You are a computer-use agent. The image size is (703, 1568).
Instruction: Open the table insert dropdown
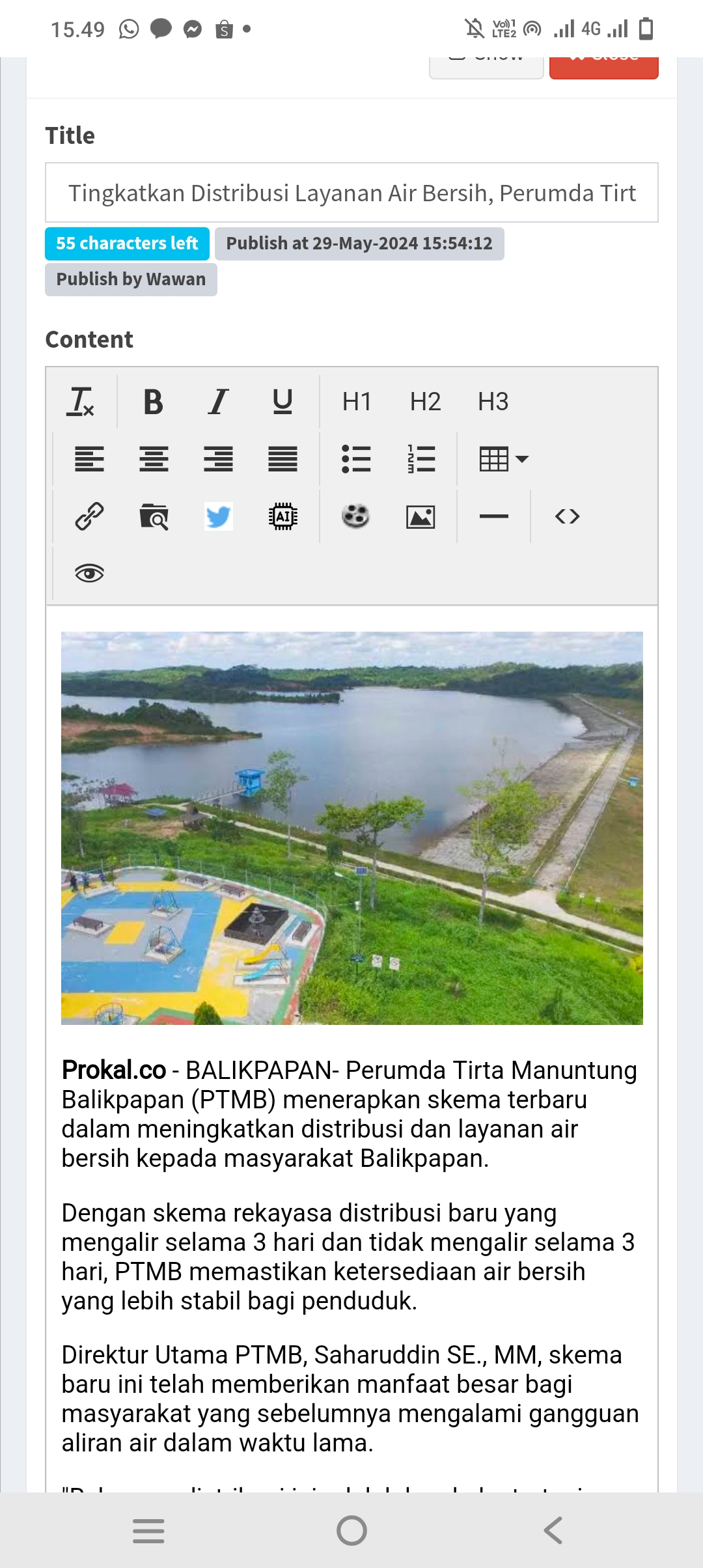click(x=503, y=459)
